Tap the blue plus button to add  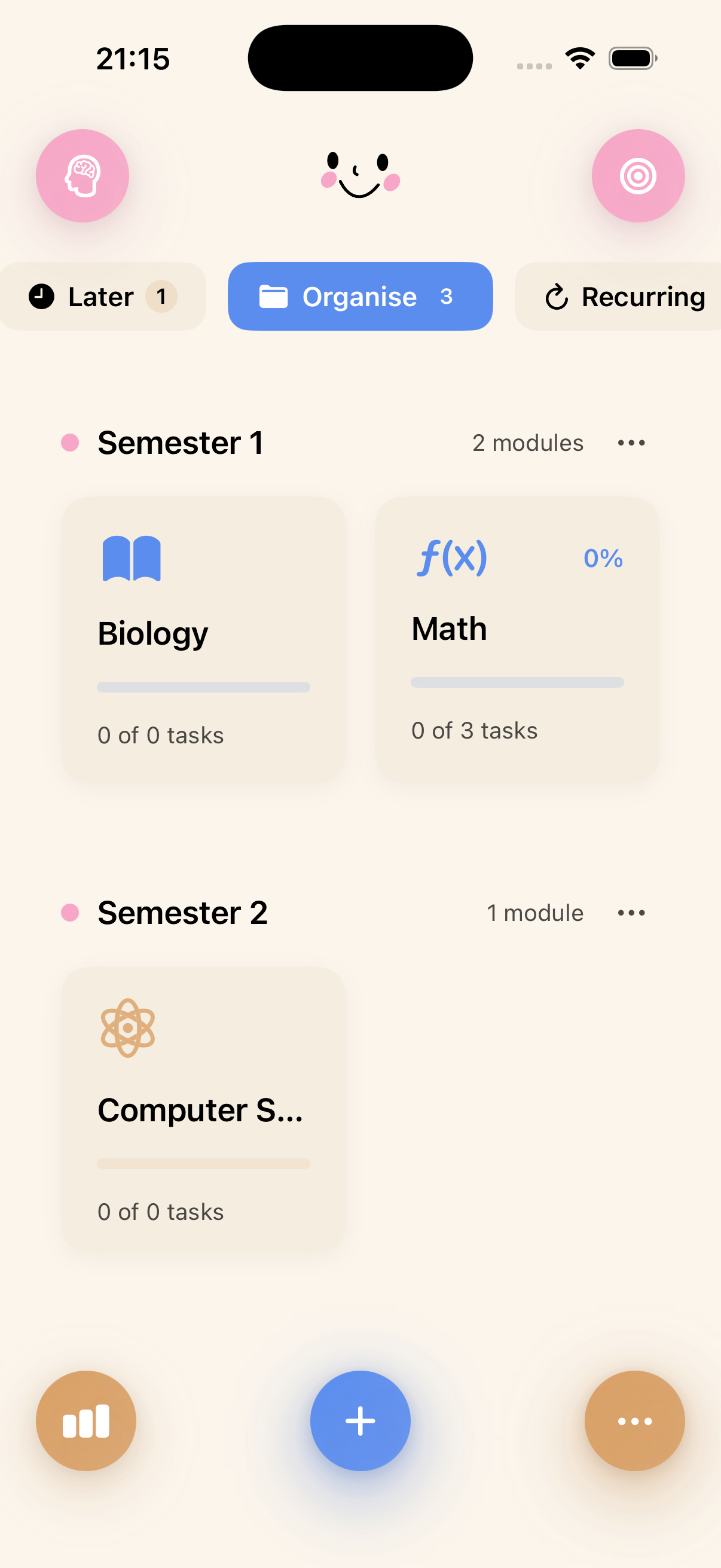coord(360,1421)
